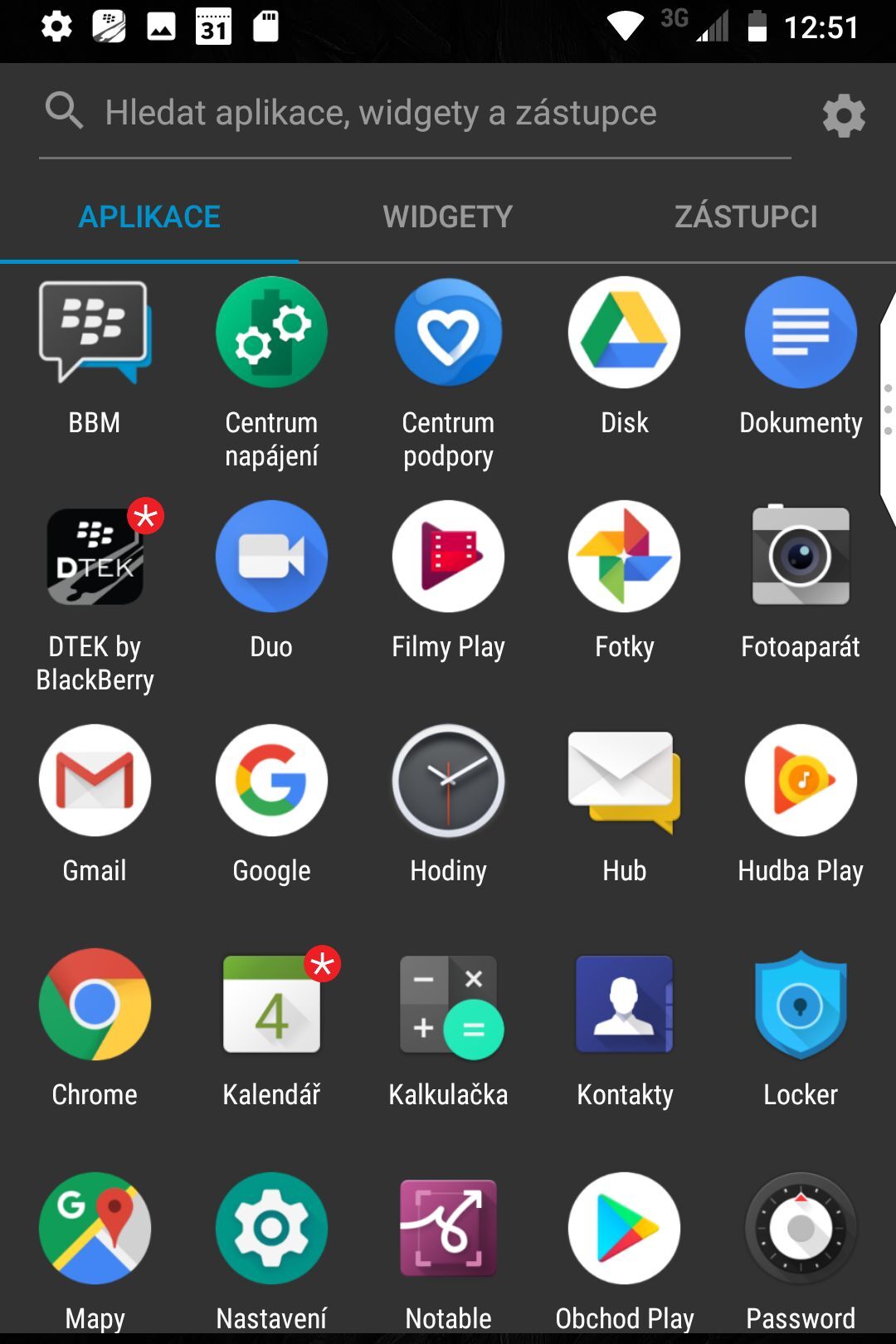The image size is (896, 1344).
Task: Tap the search magnifier icon
Action: (x=64, y=110)
